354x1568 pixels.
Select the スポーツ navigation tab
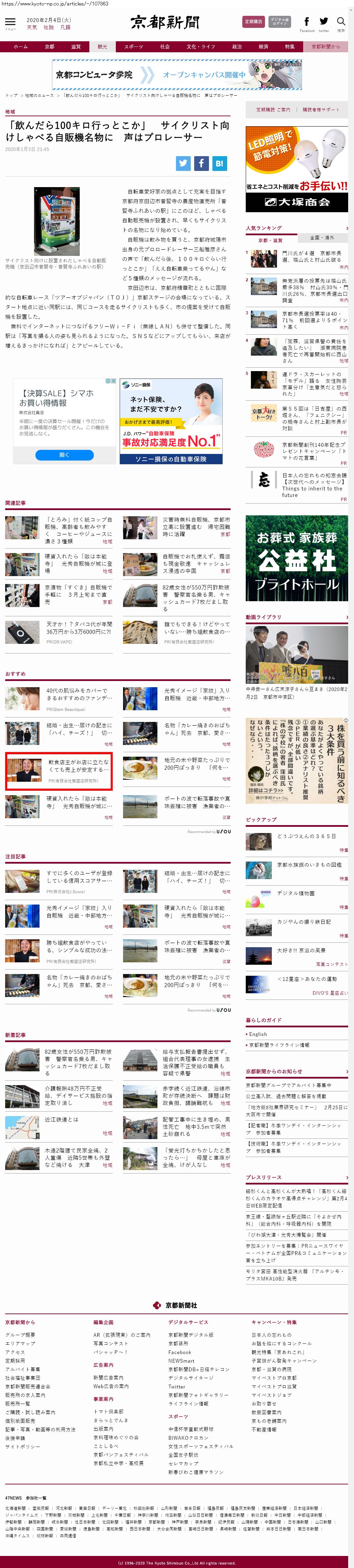coord(133,46)
